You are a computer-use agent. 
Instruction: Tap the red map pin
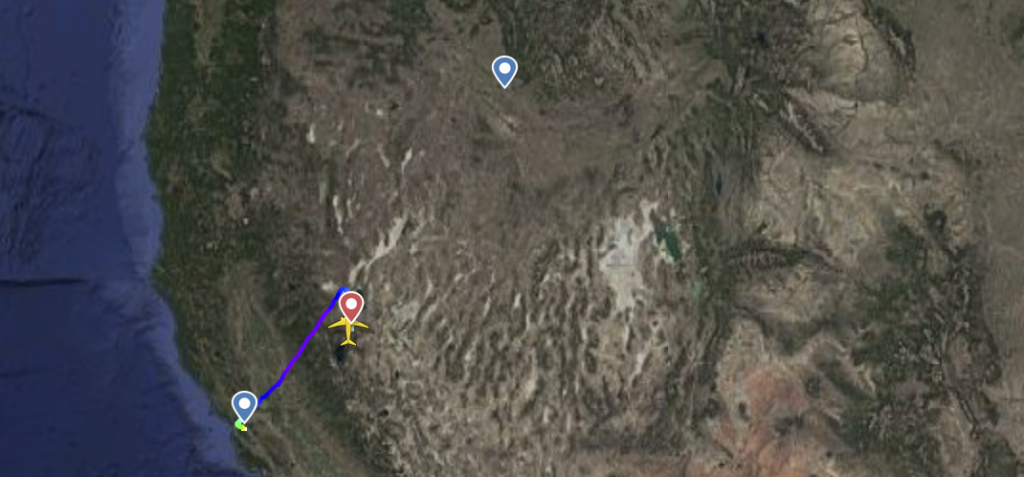(351, 307)
